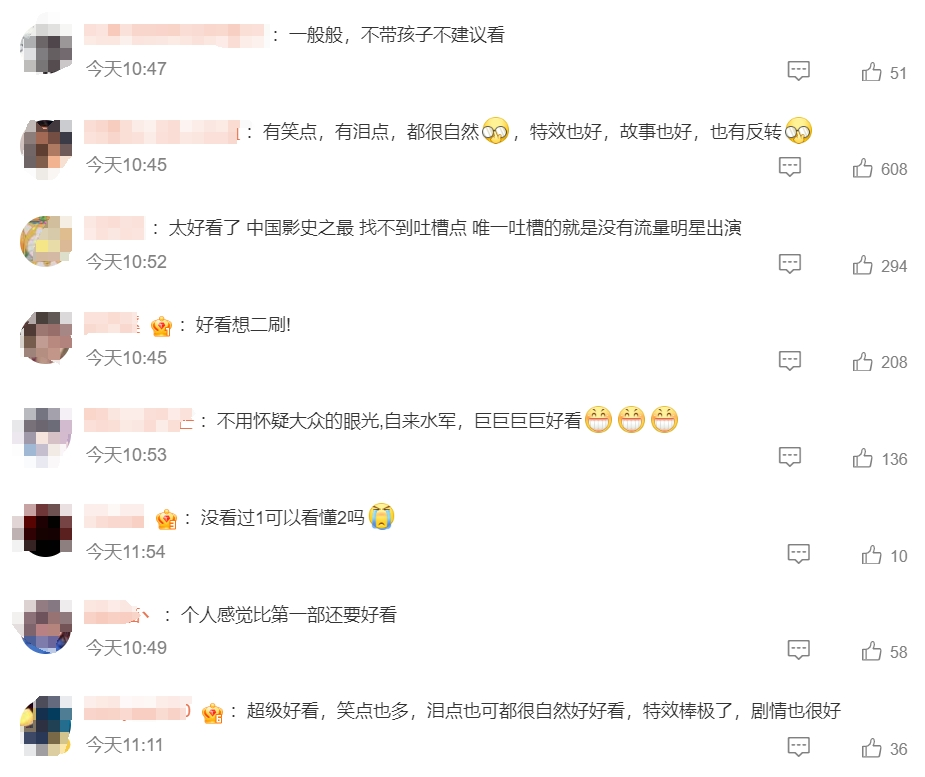Reply to the comment starting "不用怀疑大众的眼光"
Image resolution: width=925 pixels, height=777 pixels.
(x=790, y=457)
